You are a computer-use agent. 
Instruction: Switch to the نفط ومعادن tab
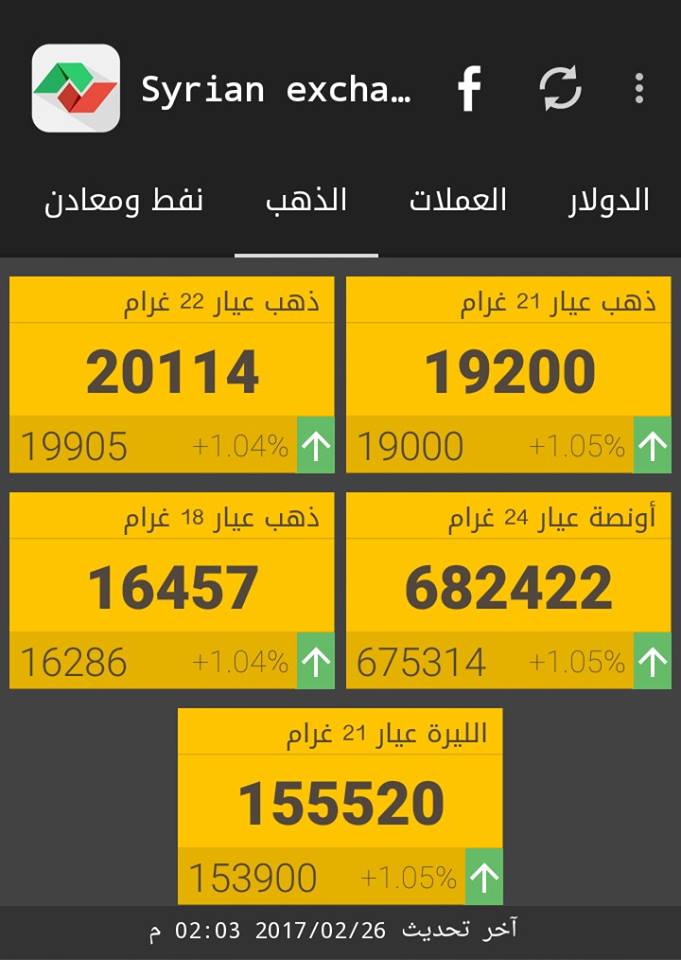[124, 201]
